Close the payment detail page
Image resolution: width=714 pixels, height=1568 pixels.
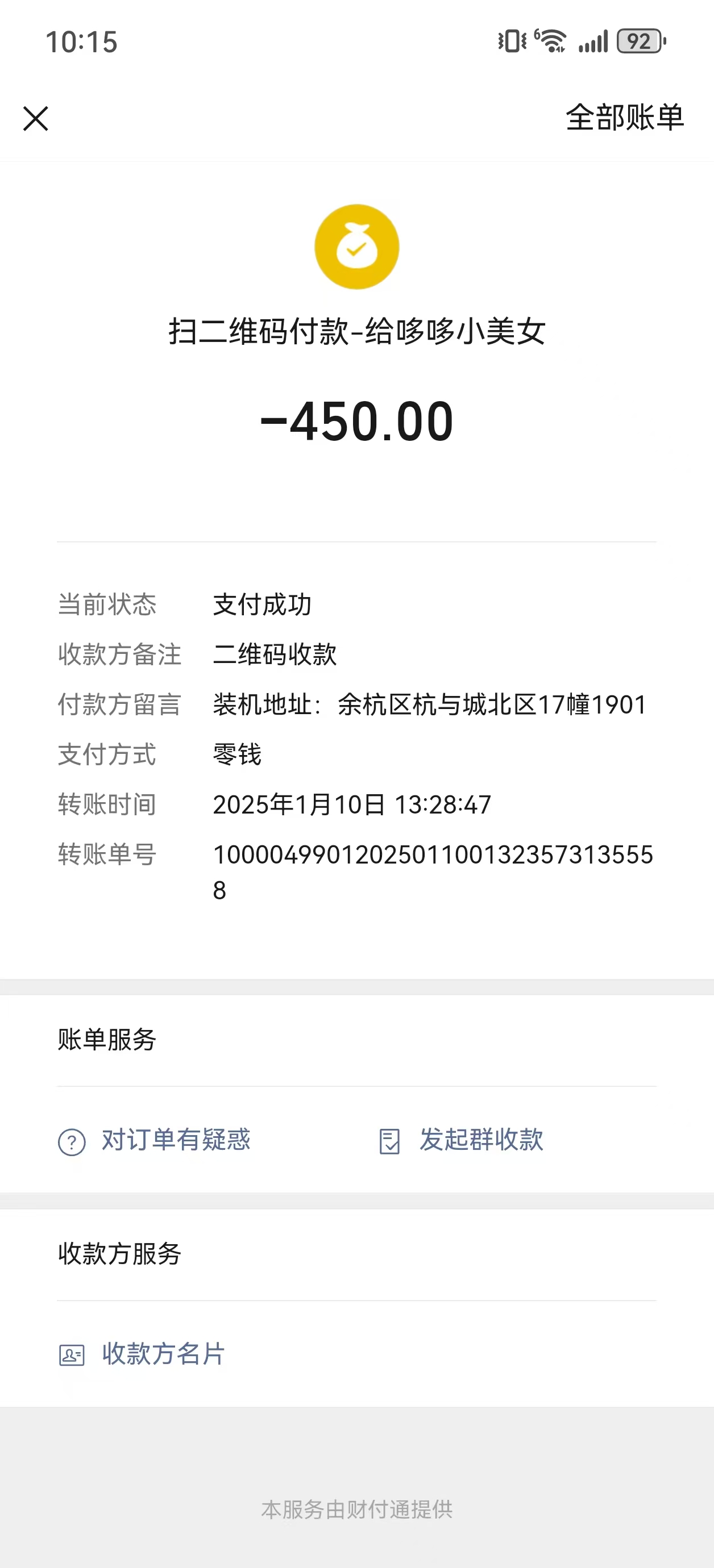[35, 118]
